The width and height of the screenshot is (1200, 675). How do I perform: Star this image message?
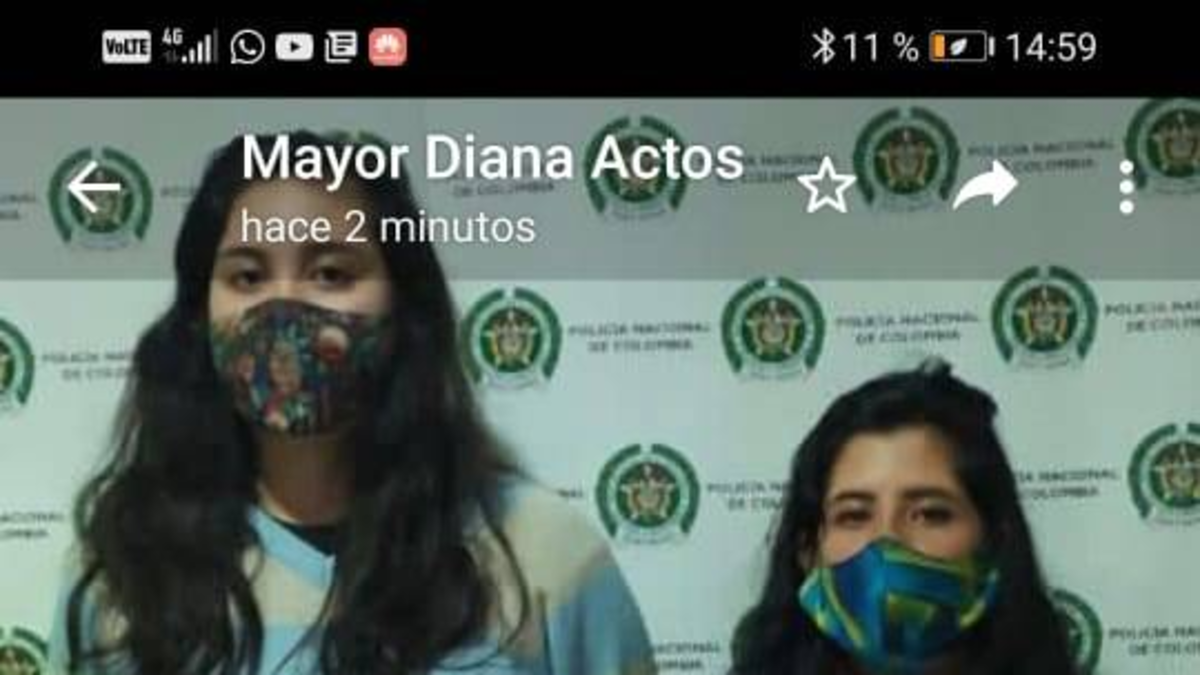[827, 188]
